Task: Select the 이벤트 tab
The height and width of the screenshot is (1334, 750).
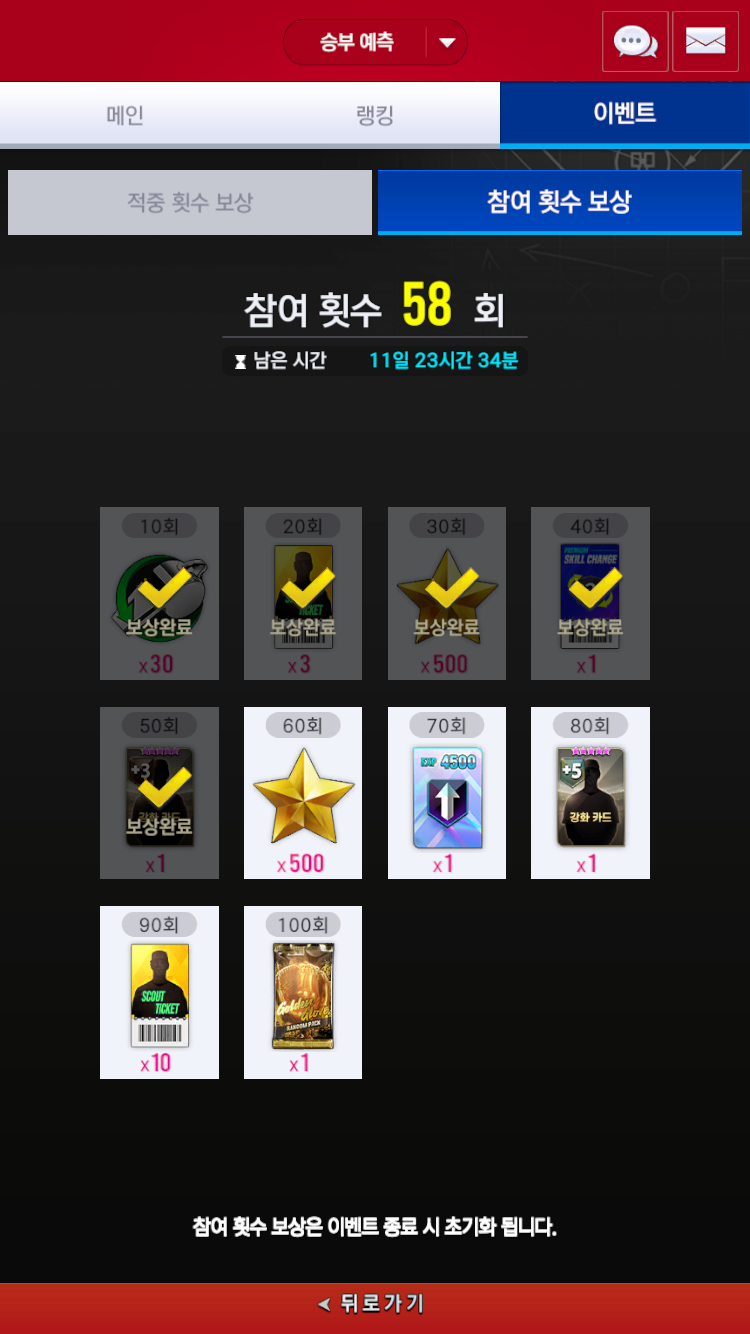Action: click(x=624, y=114)
